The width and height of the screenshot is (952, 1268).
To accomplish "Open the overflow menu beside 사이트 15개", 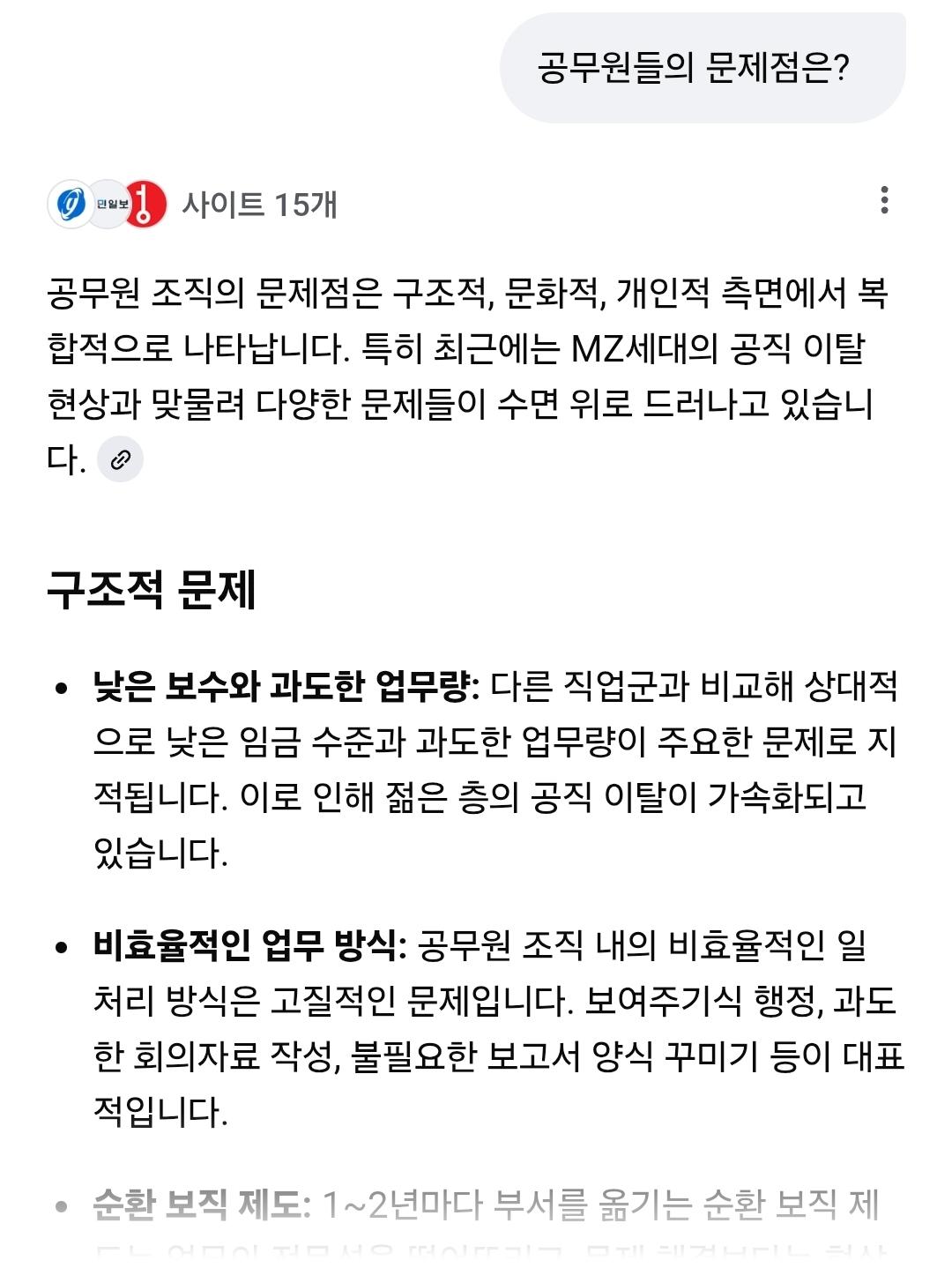I will click(x=884, y=201).
